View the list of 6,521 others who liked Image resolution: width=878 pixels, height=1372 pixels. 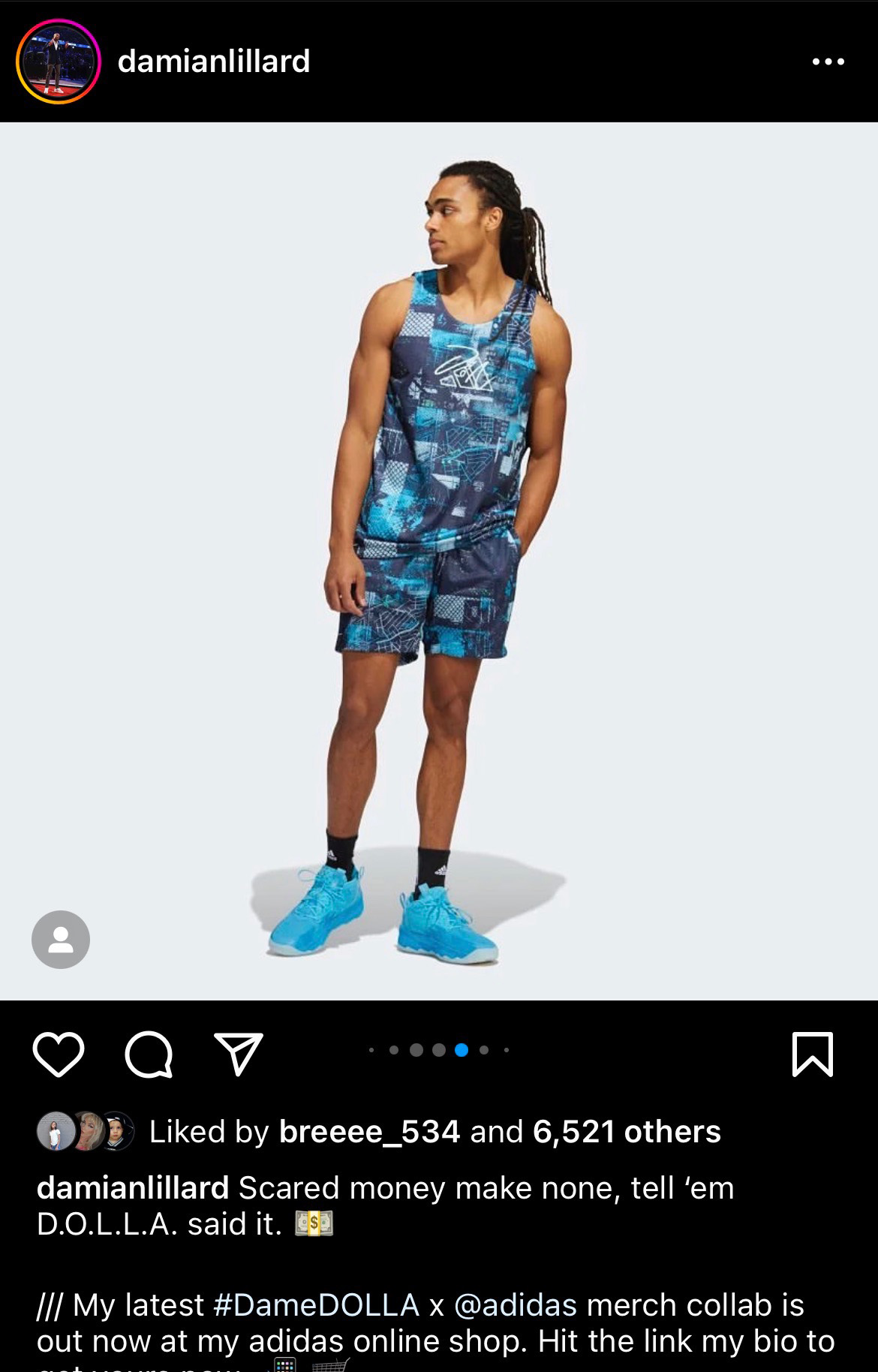627,1131
